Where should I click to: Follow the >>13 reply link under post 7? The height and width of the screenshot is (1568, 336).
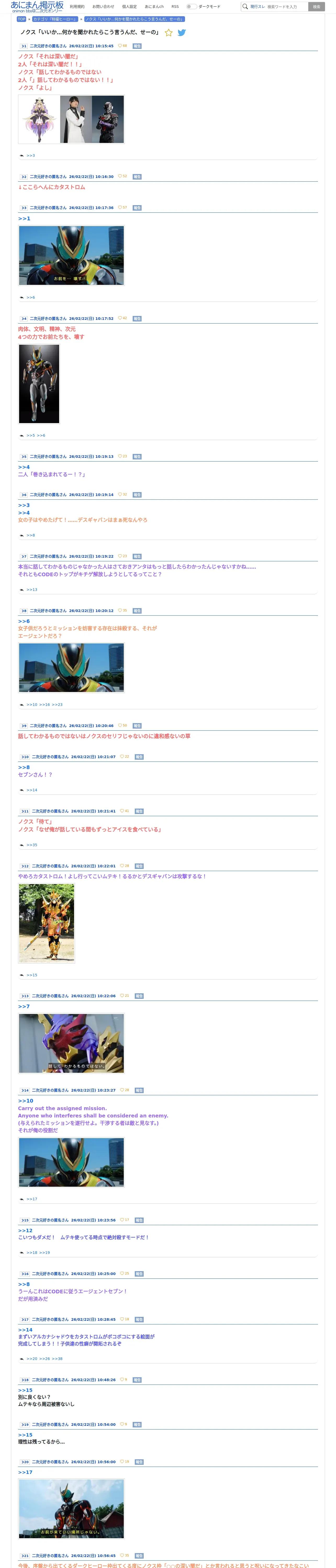point(32,589)
